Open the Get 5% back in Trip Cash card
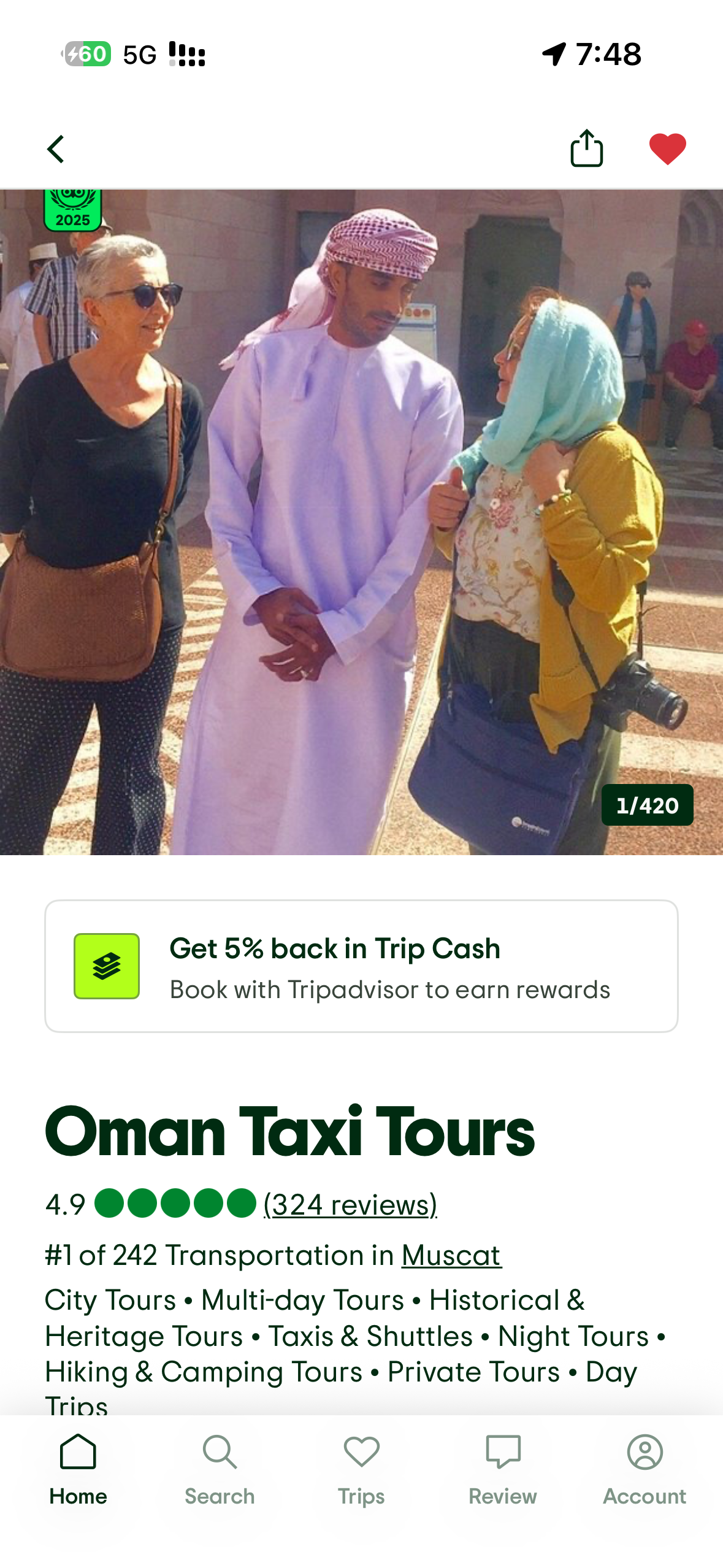 coord(361,966)
